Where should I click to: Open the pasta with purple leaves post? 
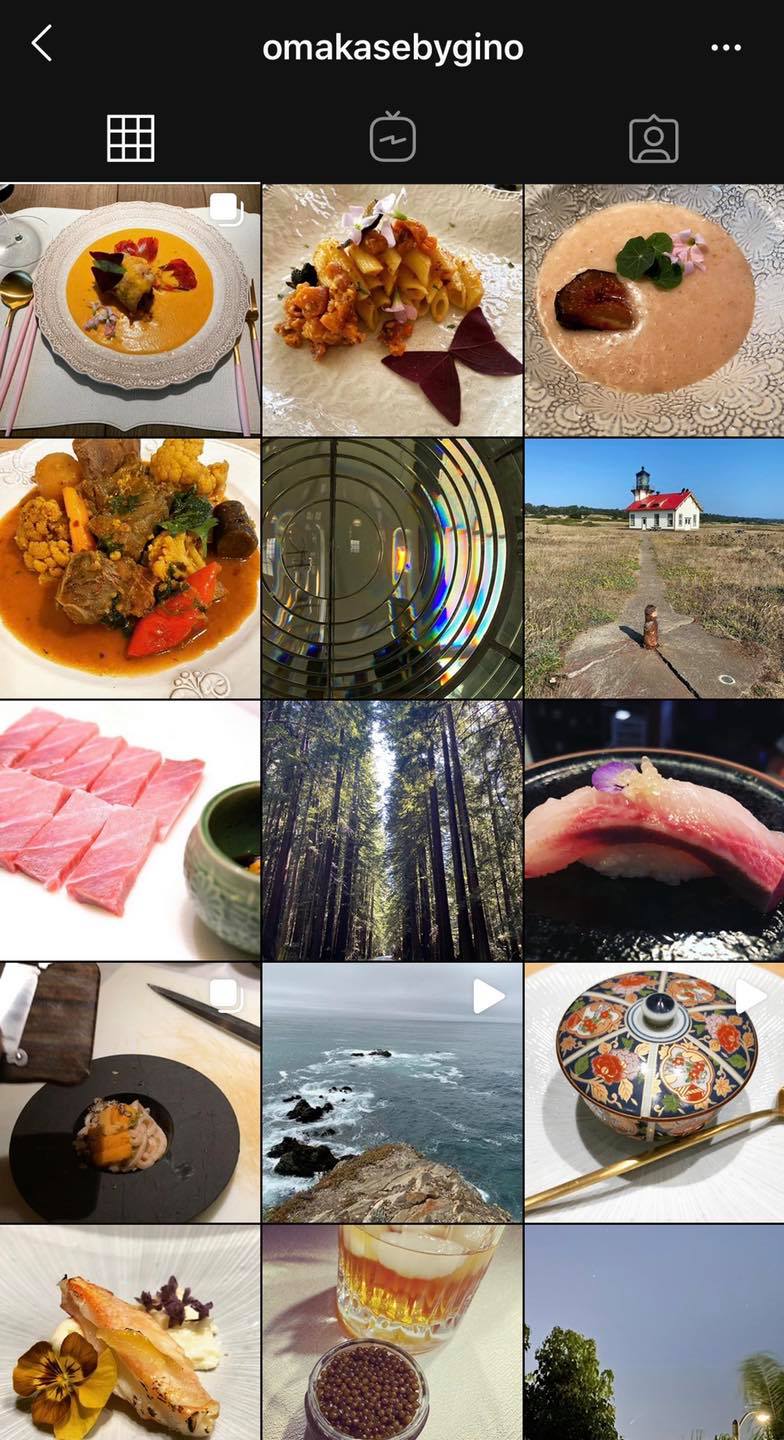point(392,309)
